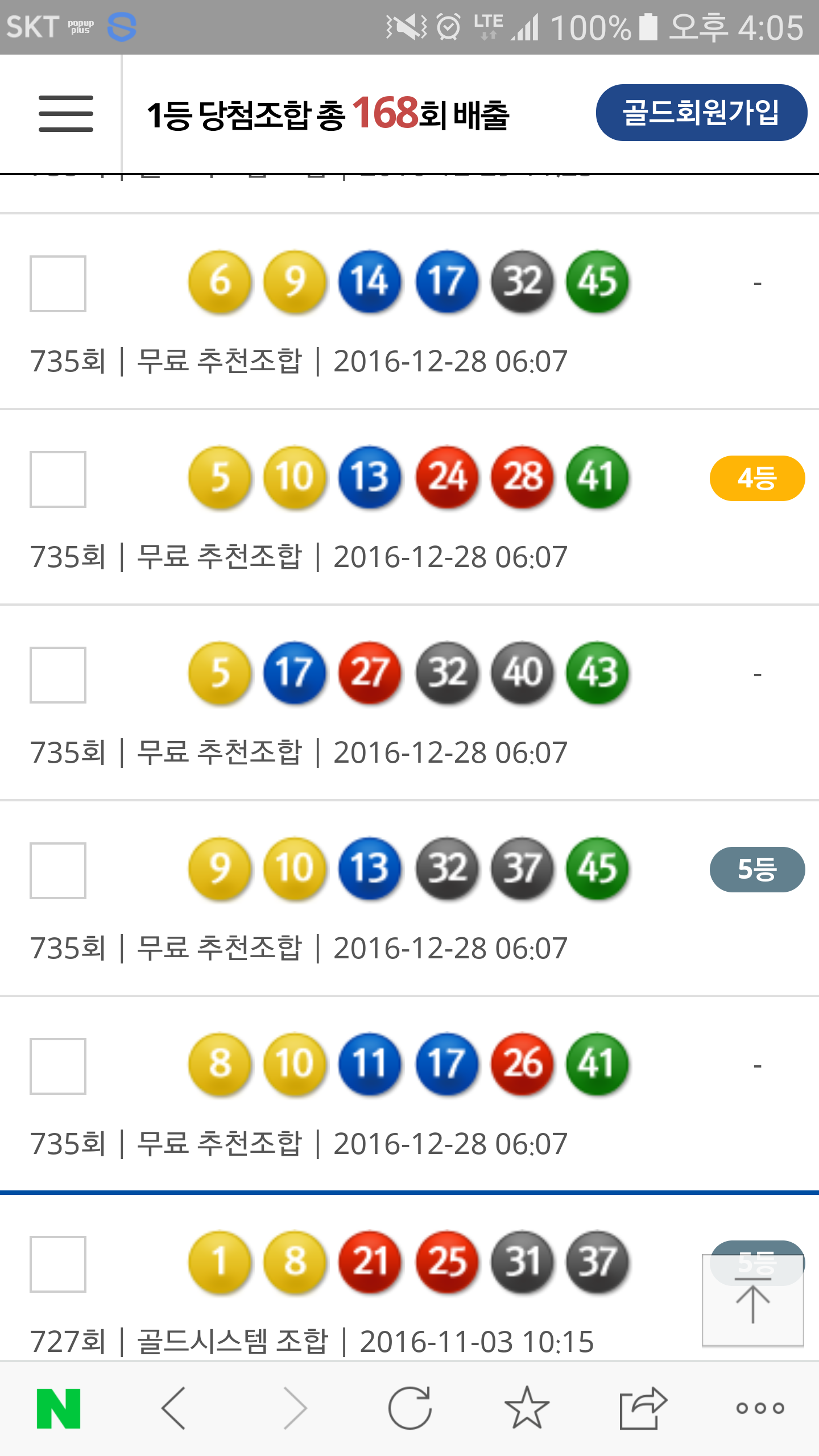
Task: Bookmark this page with the star icon
Action: [527, 1408]
